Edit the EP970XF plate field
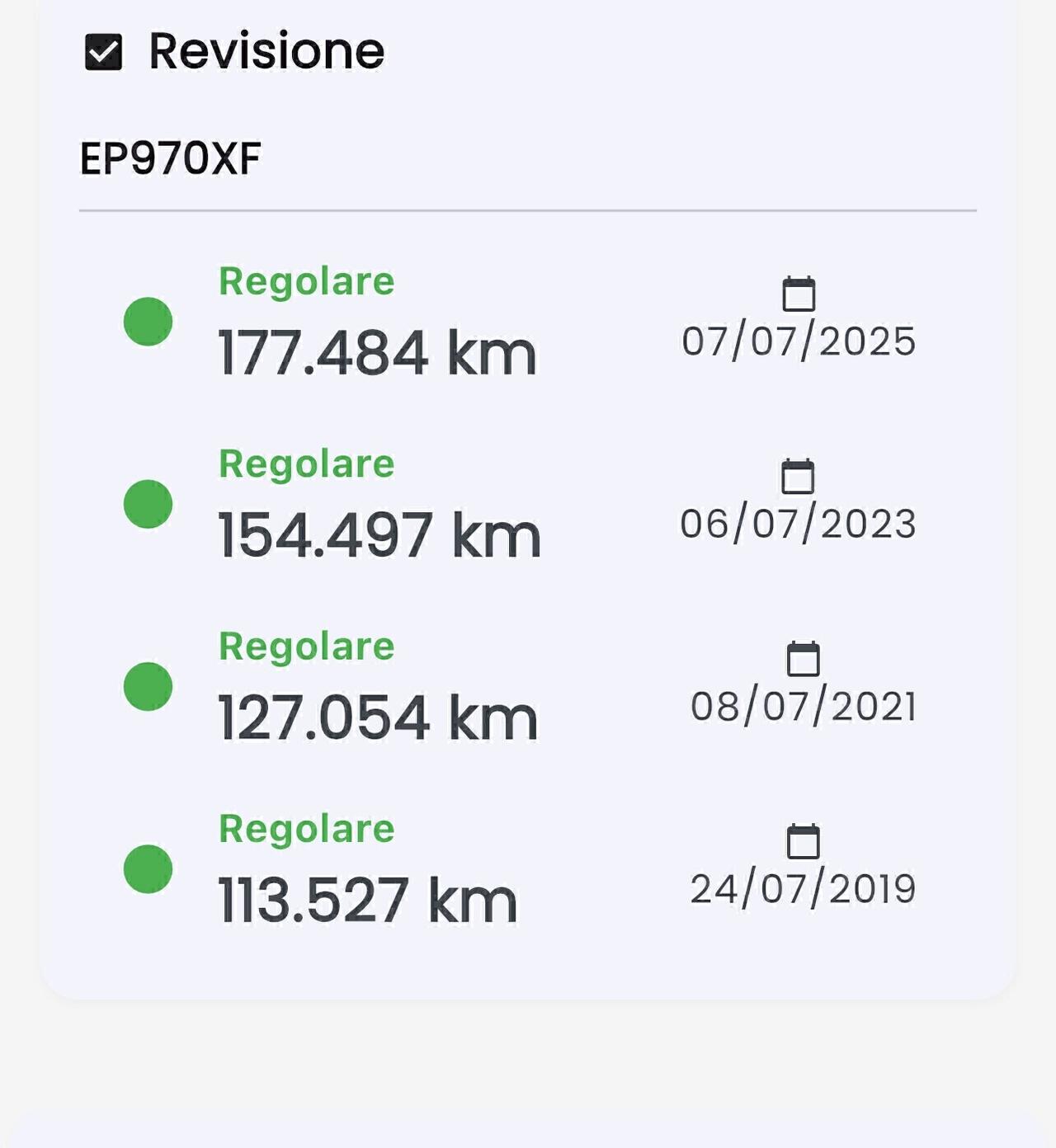The width and height of the screenshot is (1056, 1148). tap(526, 159)
